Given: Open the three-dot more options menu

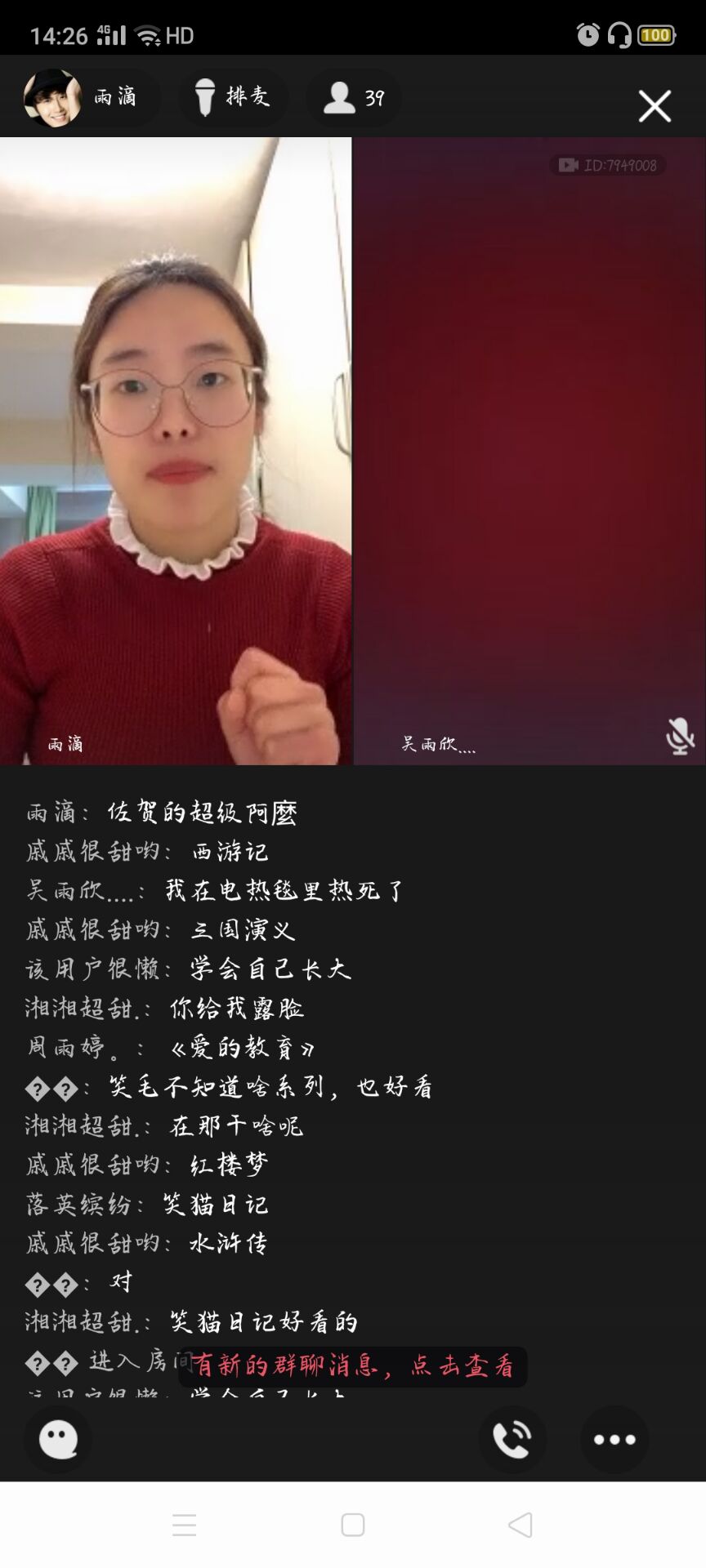Looking at the screenshot, I should [x=614, y=1439].
